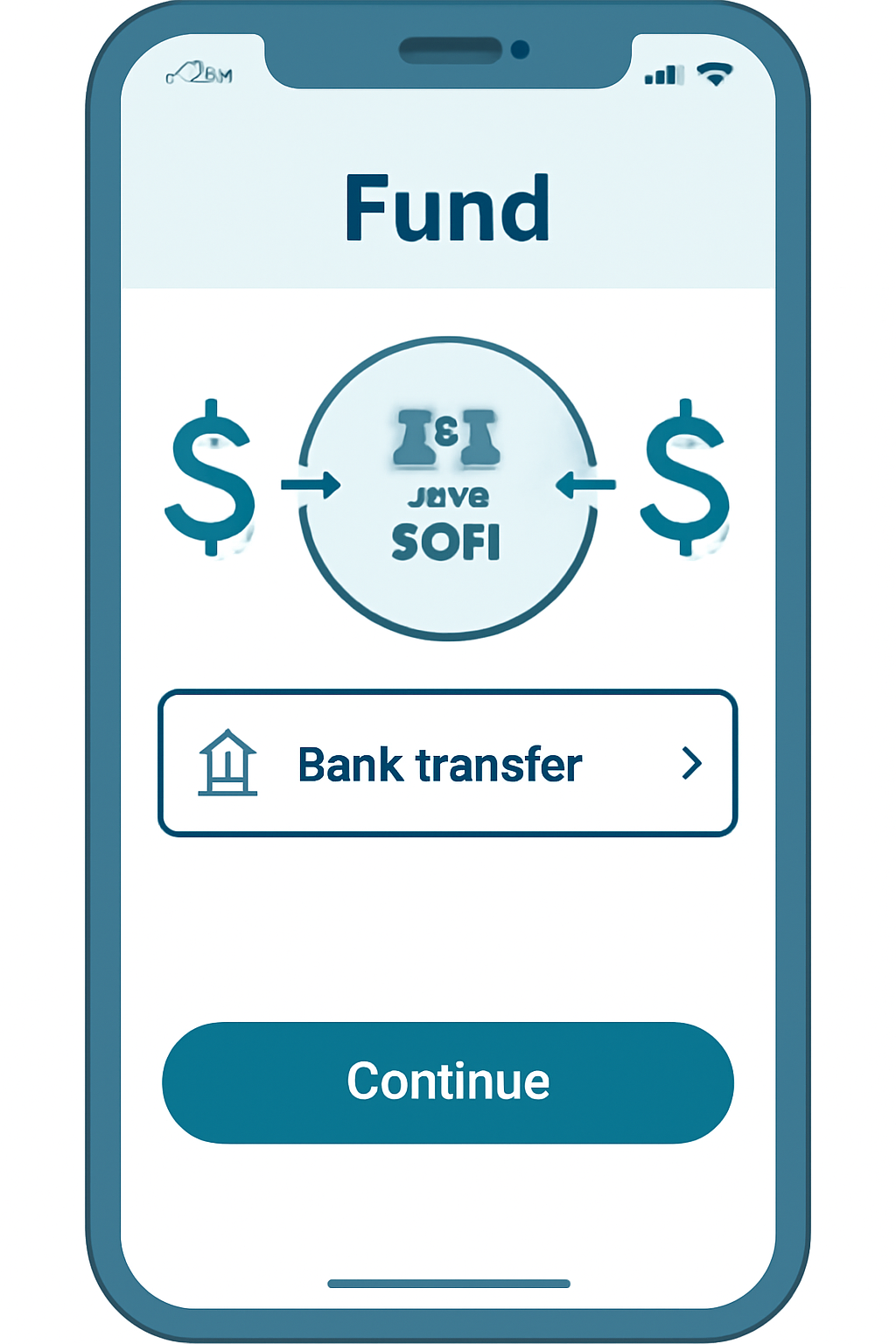Viewport: 896px width, 1344px height.
Task: Tap the Continue button
Action: click(x=447, y=1081)
